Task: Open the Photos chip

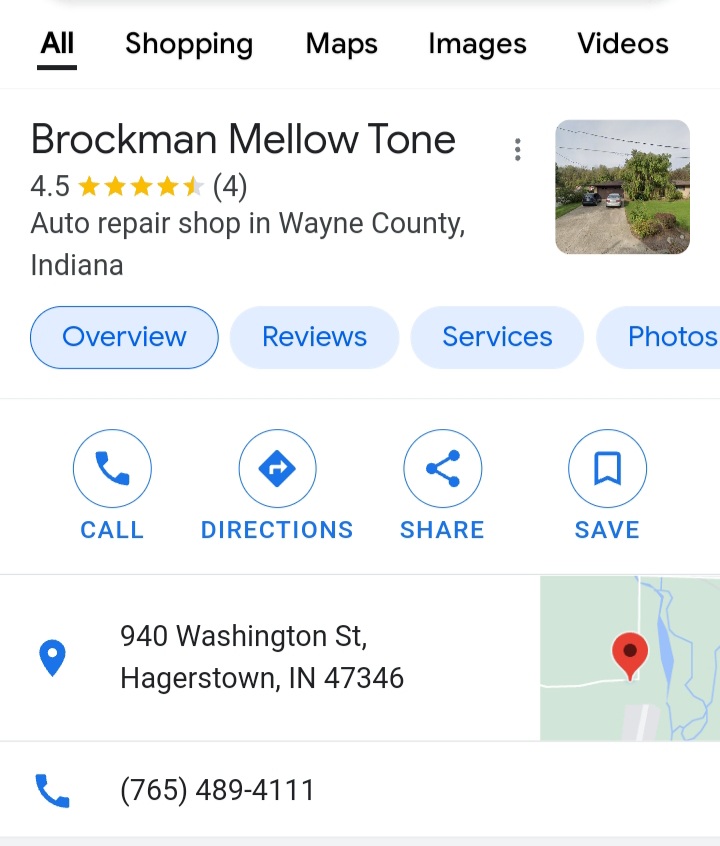Action: (x=673, y=337)
